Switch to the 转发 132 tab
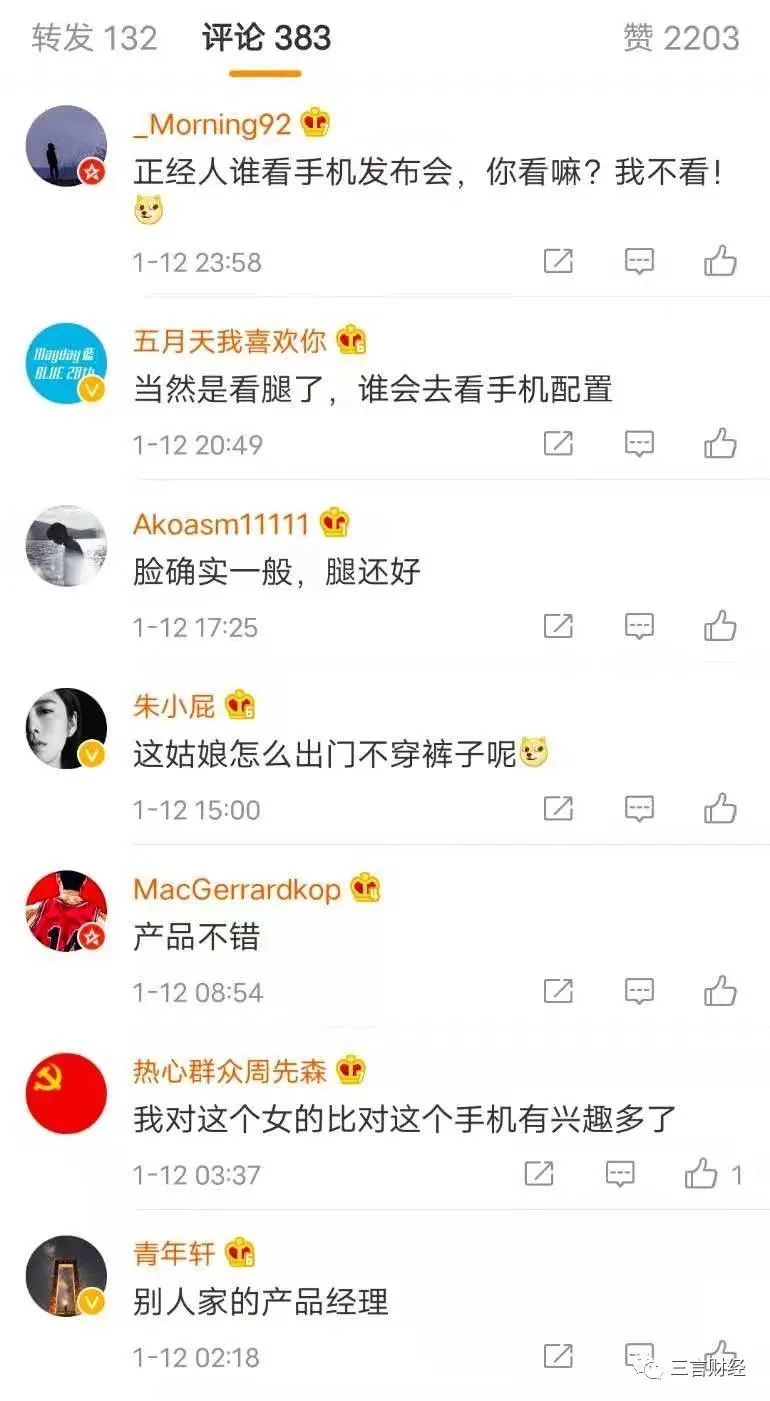The height and width of the screenshot is (1401, 770). 94,38
